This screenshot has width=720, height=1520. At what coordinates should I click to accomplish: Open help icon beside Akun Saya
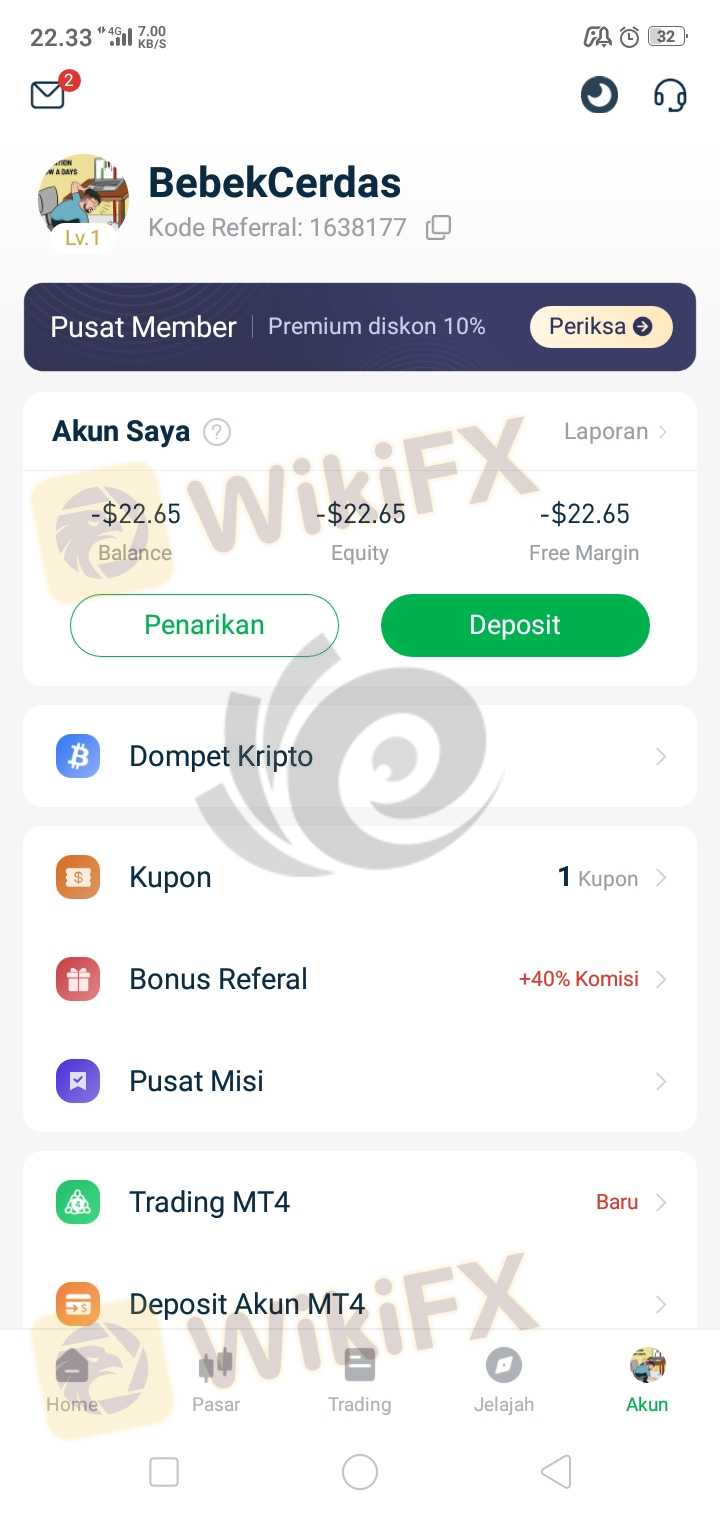(x=217, y=432)
